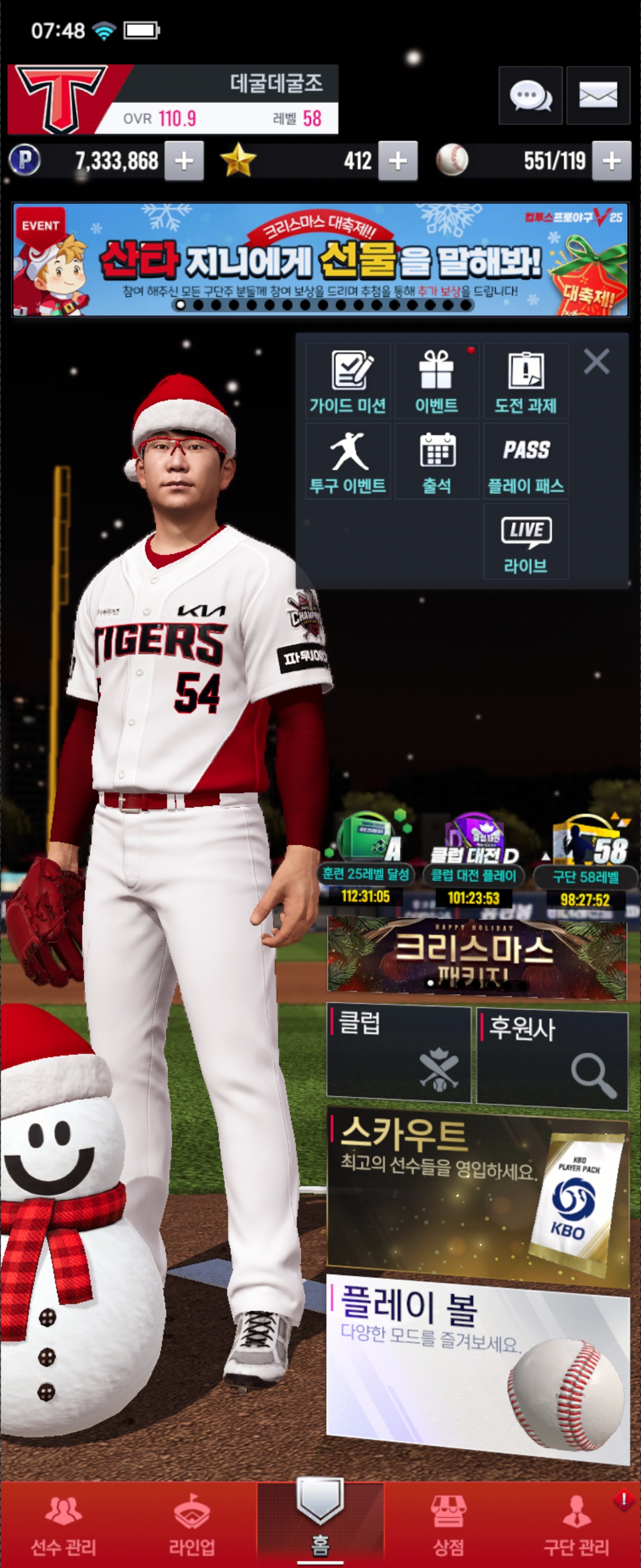Open the mailbox envelope icon
The image size is (641, 1568).
click(597, 96)
